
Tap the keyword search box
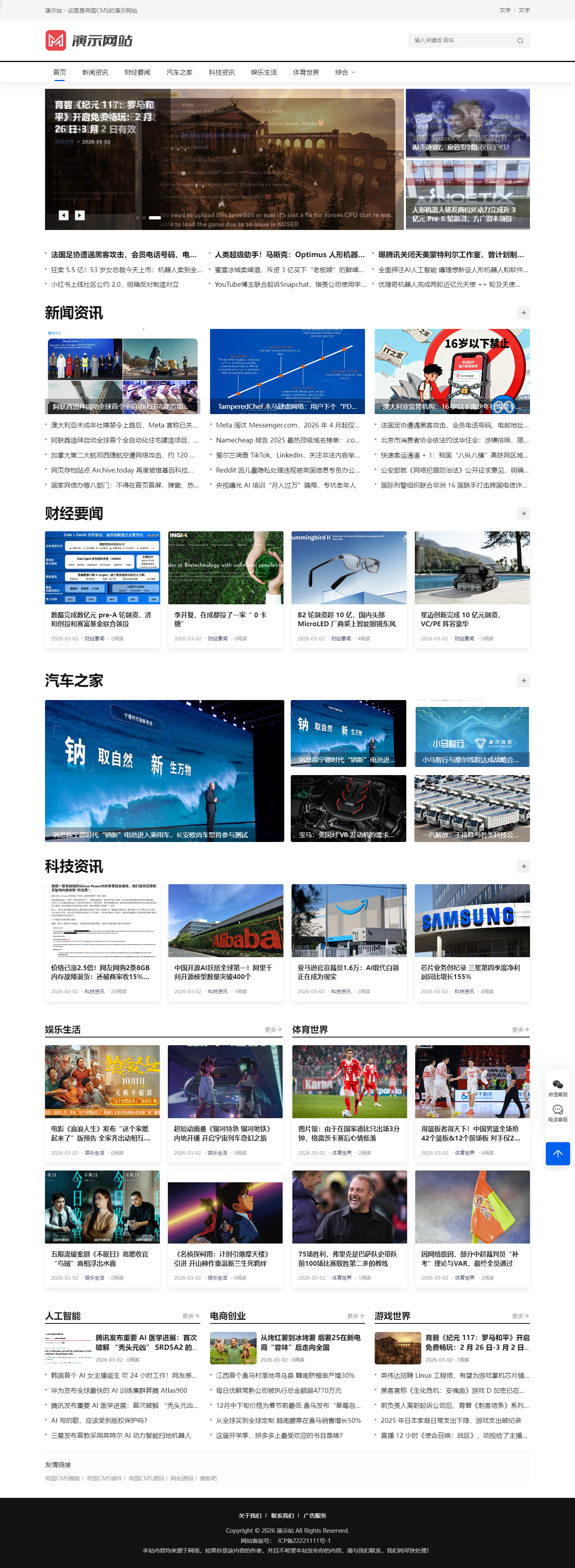[462, 40]
